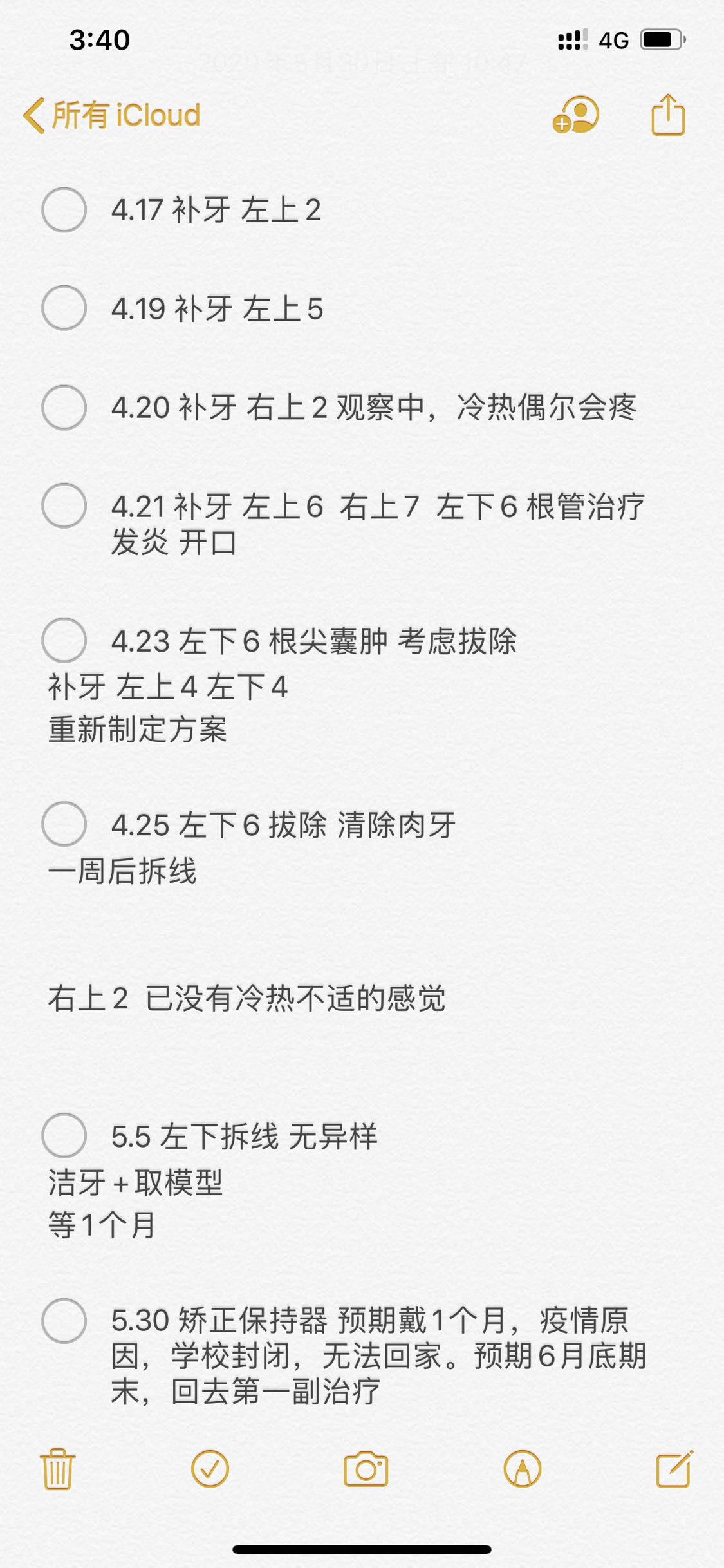The height and width of the screenshot is (1568, 724).
Task: Delete this note with trash icon
Action: [x=58, y=1469]
